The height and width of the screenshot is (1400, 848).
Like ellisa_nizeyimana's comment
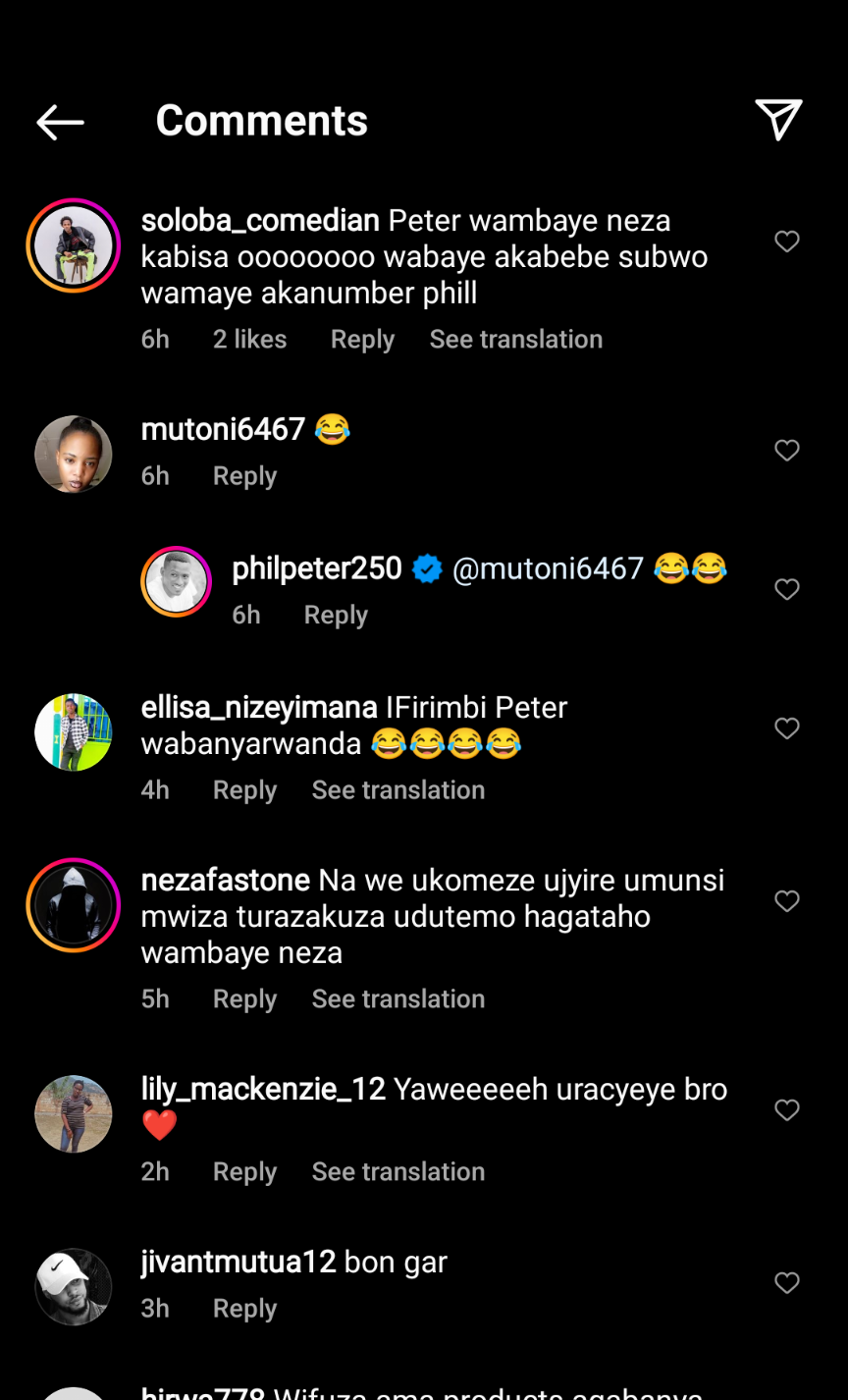(x=787, y=728)
